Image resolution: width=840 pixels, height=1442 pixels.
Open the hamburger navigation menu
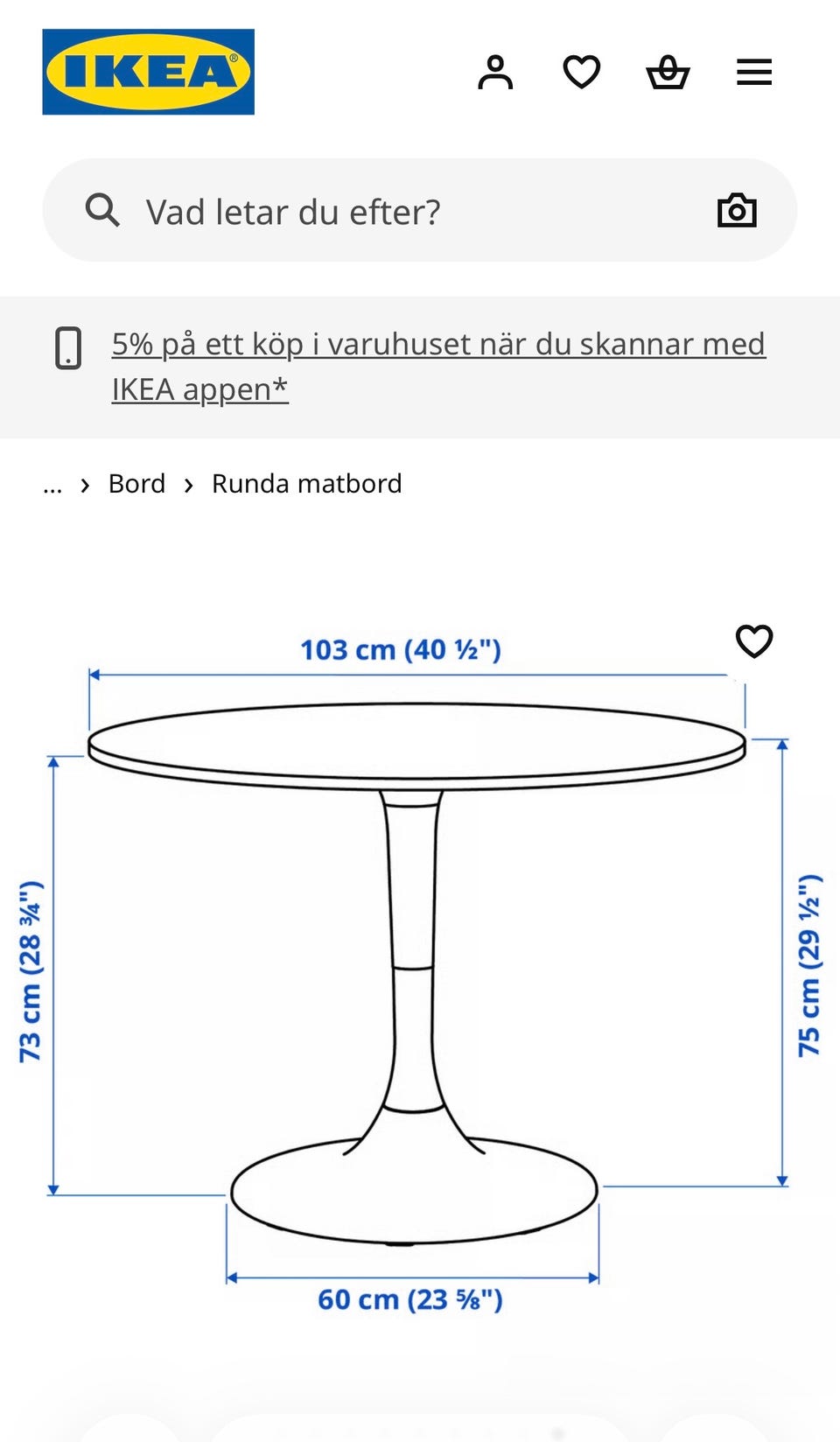(753, 73)
